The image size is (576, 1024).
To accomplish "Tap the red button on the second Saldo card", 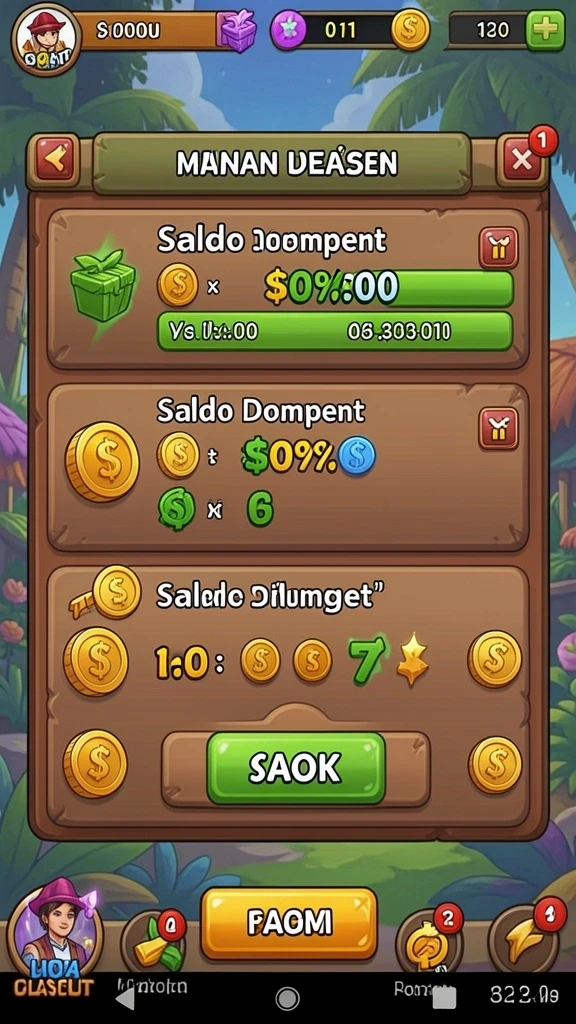I will point(498,428).
